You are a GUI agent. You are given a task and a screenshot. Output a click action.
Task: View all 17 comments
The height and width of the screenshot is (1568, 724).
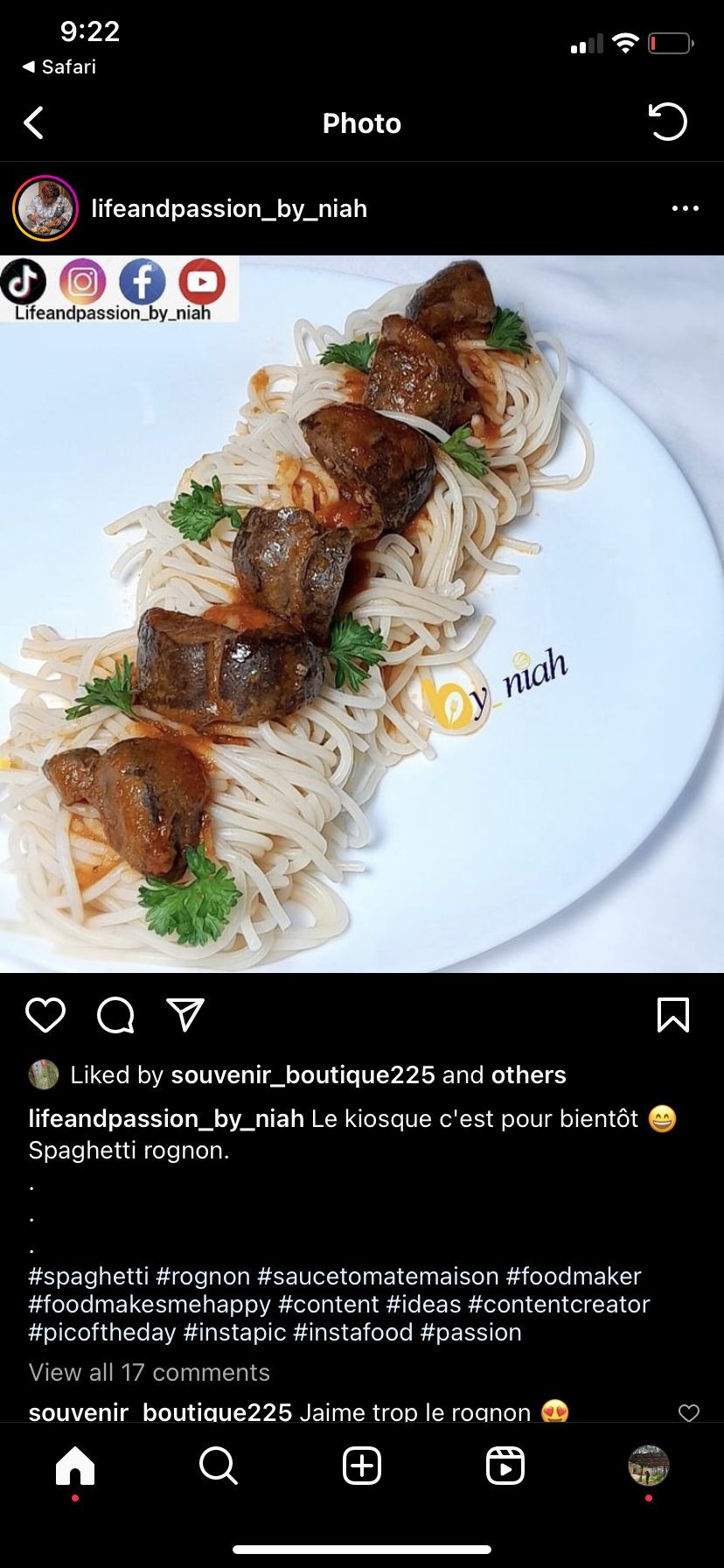pos(150,1372)
